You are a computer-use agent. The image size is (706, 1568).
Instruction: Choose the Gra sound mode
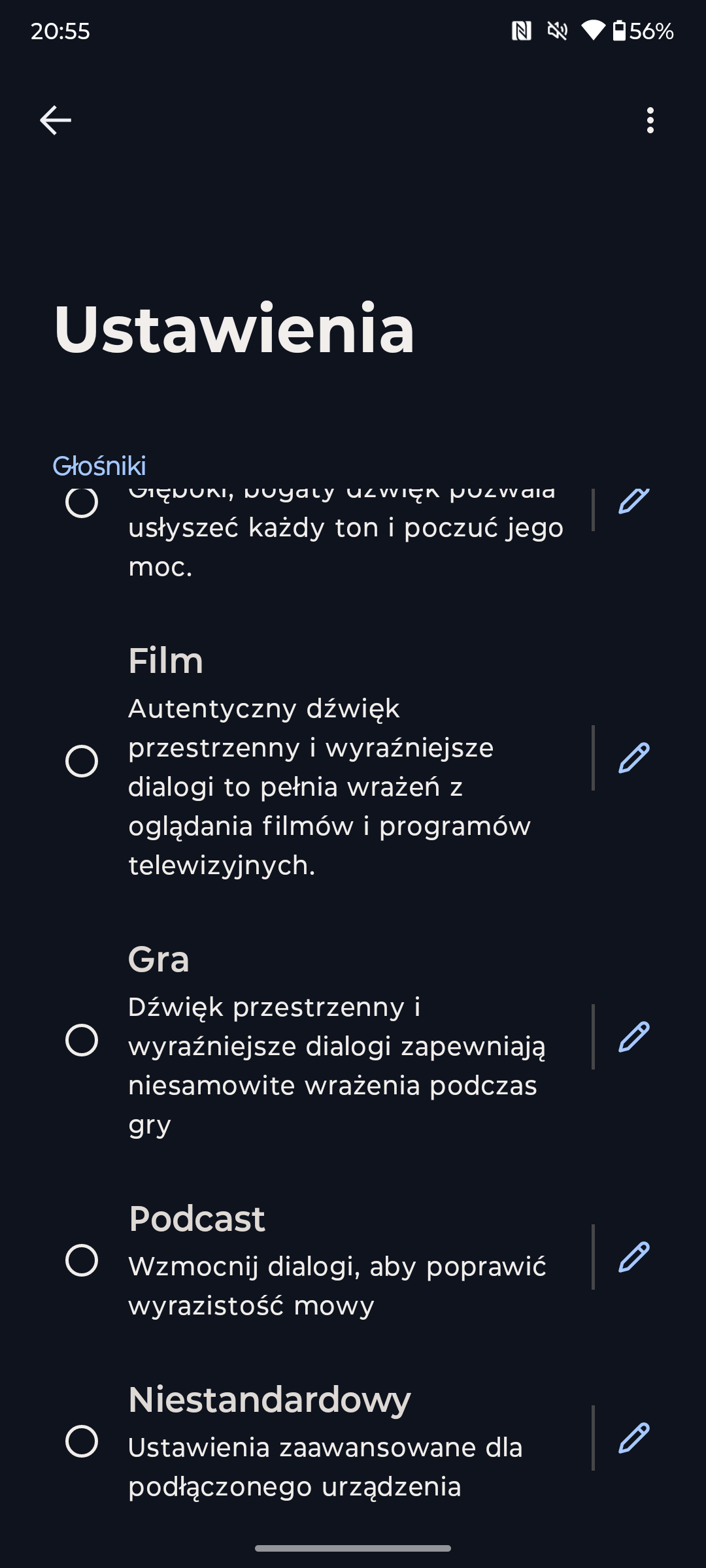pyautogui.click(x=82, y=1039)
